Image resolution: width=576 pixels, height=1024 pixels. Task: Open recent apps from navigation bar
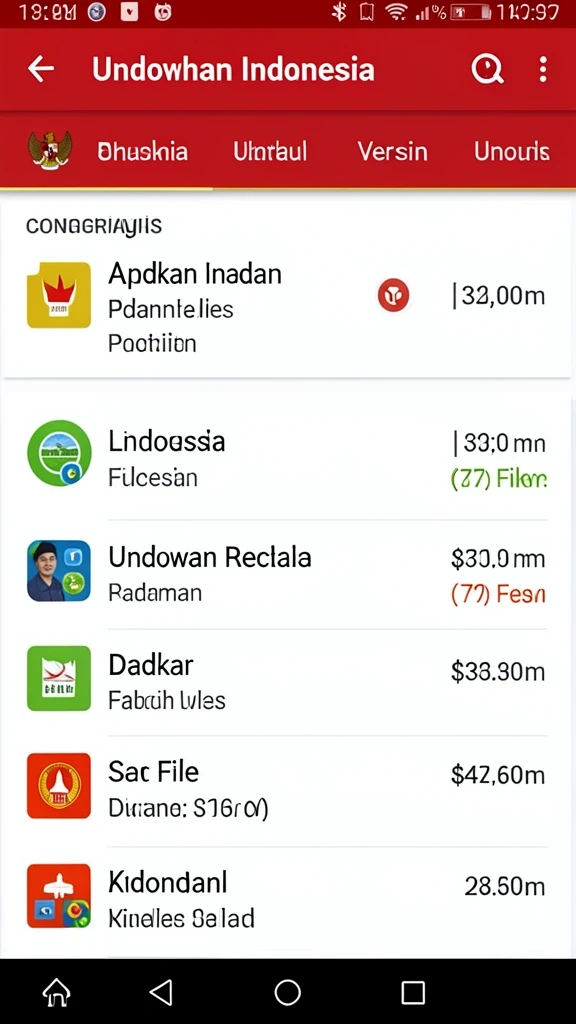(x=413, y=992)
